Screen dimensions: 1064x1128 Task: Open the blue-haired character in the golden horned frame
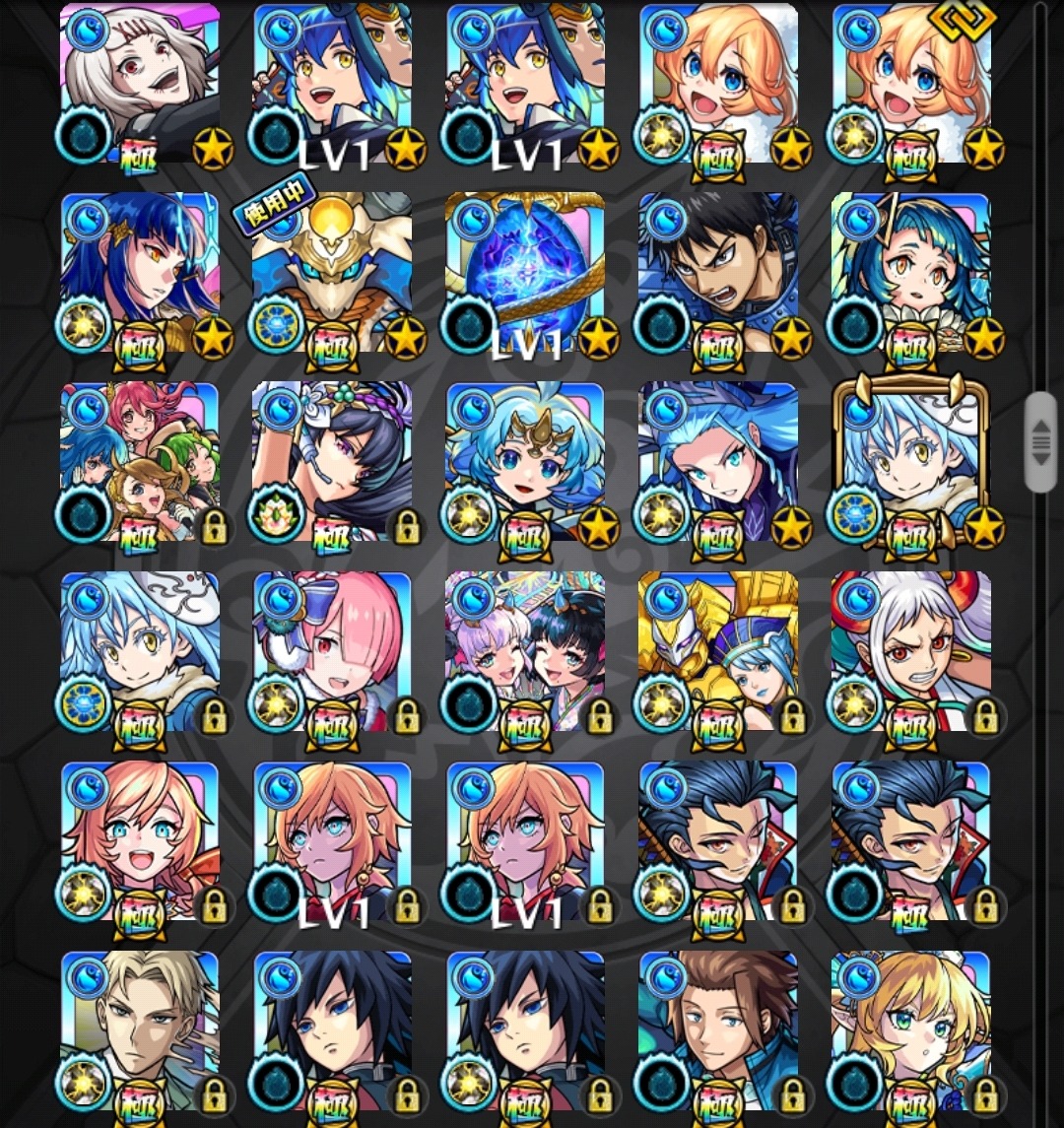pos(911,462)
